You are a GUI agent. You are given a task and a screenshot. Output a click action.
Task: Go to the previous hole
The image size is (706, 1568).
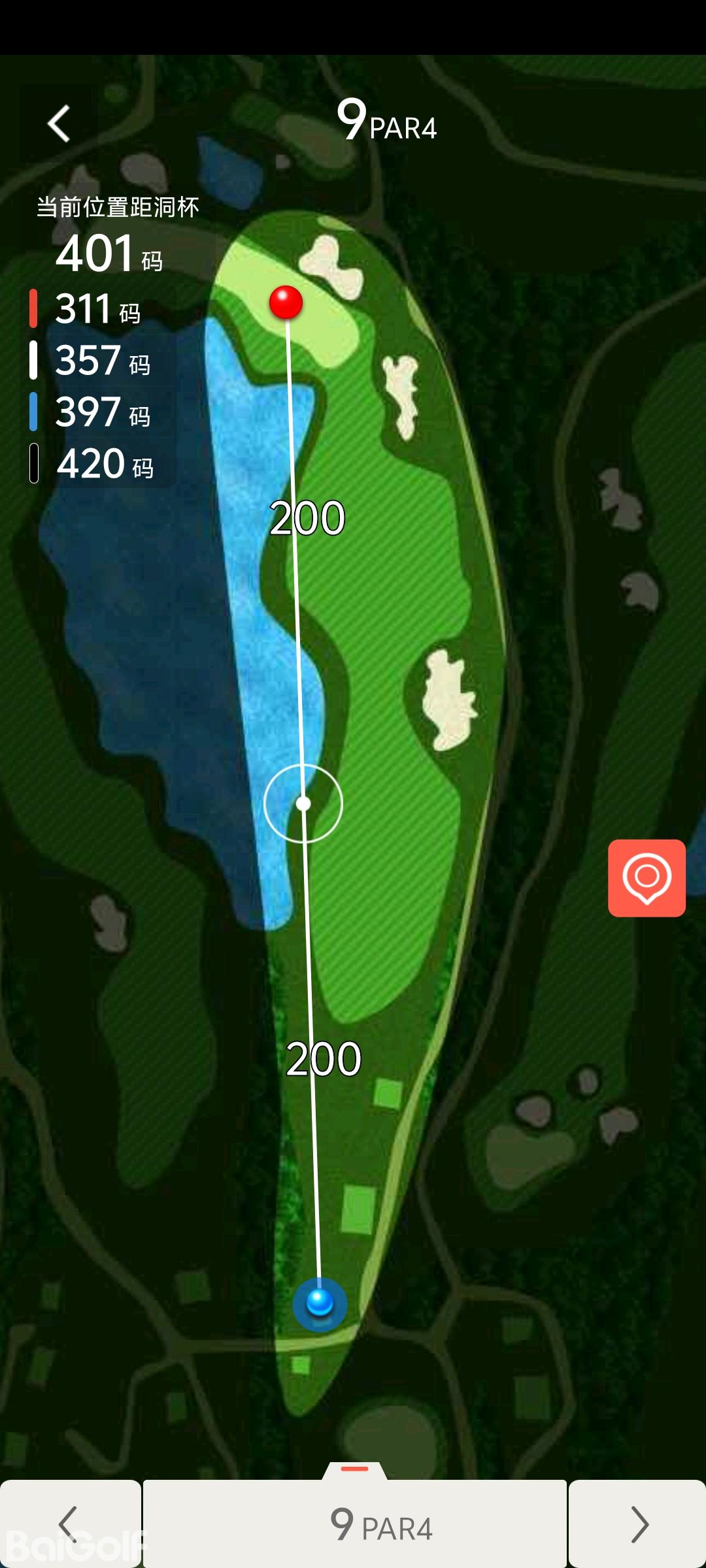click(x=70, y=1524)
